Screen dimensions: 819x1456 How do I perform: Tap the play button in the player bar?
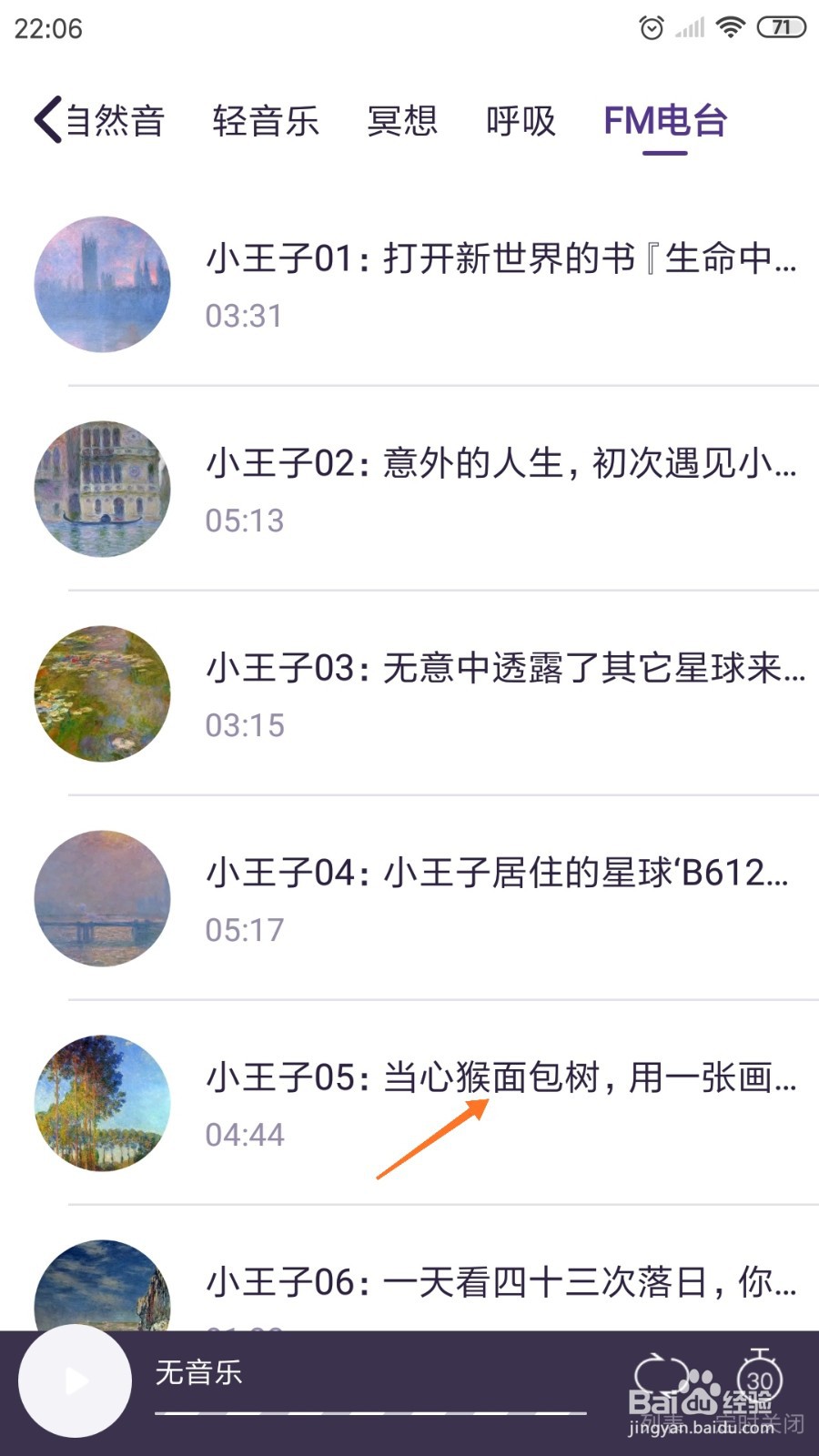point(76,1380)
